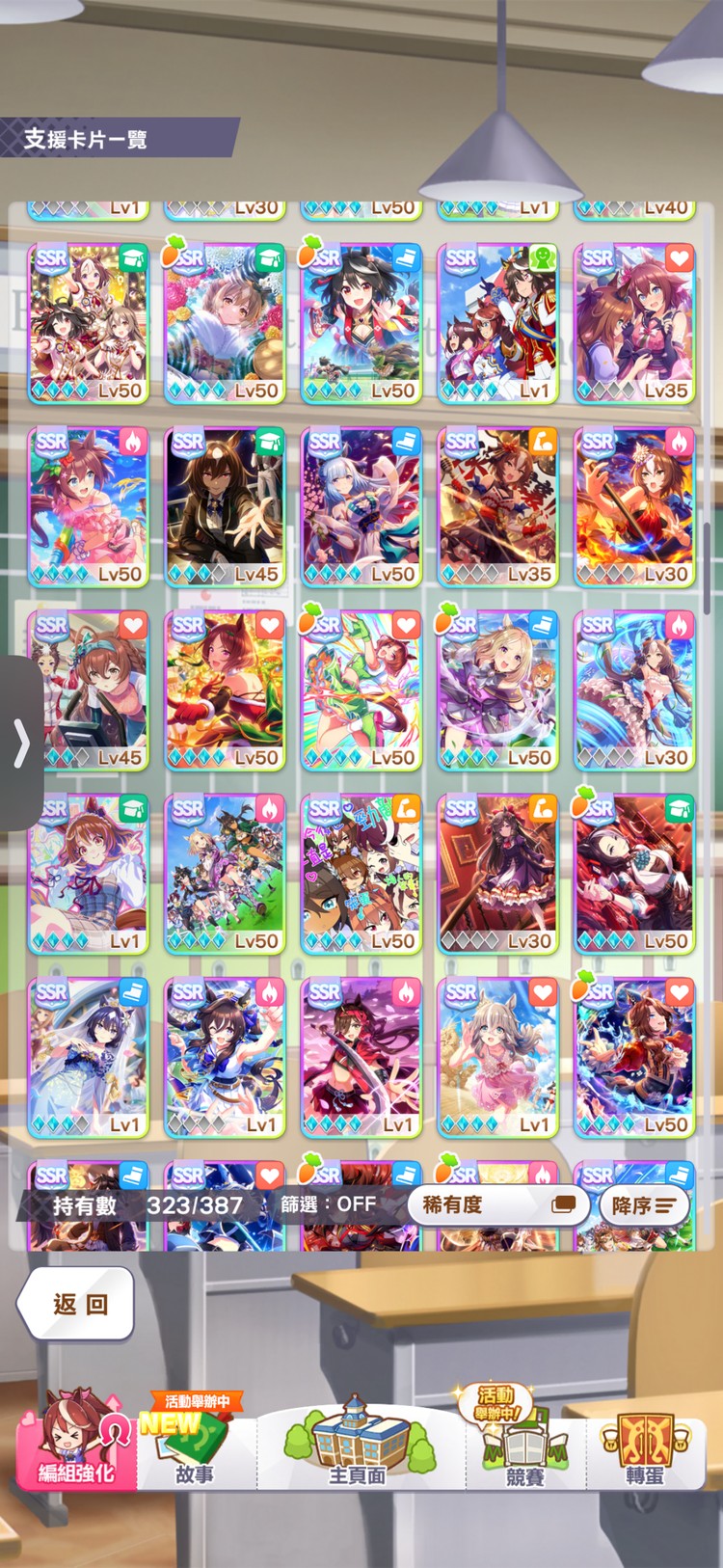Open the Lv45 SSR card with graduation cap icon
The width and height of the screenshot is (723, 1568).
(x=225, y=507)
